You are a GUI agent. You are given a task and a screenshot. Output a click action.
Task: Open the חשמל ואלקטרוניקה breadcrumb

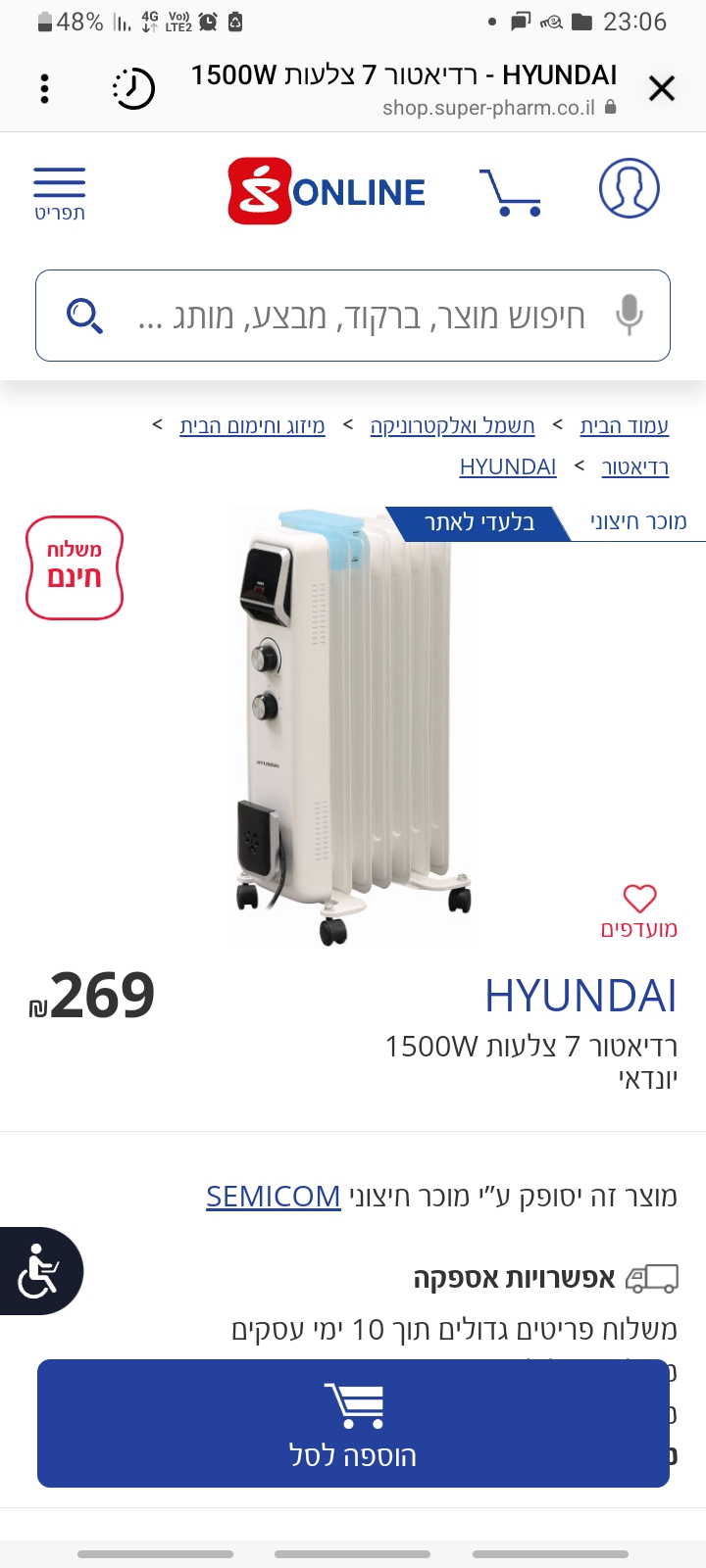click(452, 425)
